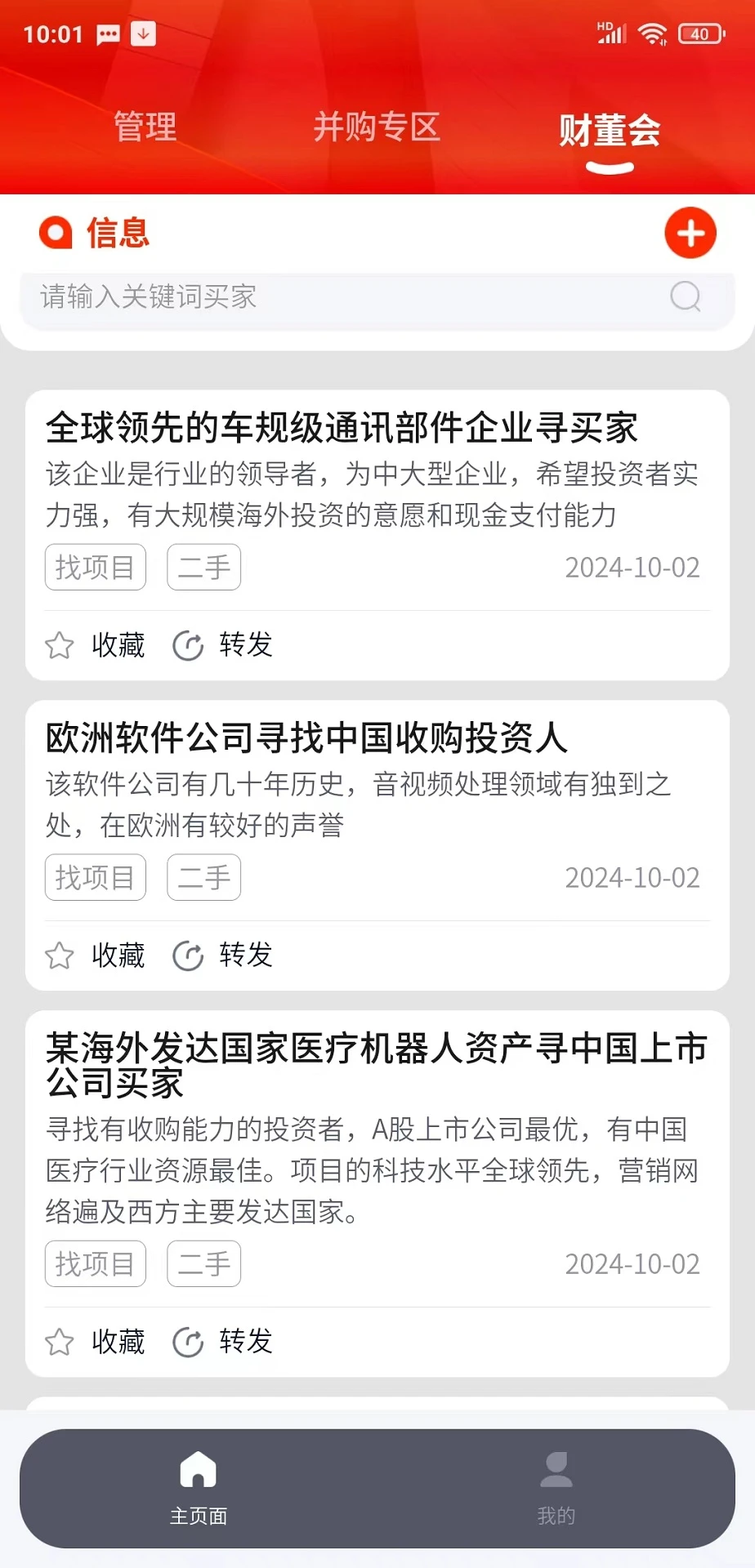
Task: Focus the 请输入关键词买家 search field
Action: coord(343,296)
